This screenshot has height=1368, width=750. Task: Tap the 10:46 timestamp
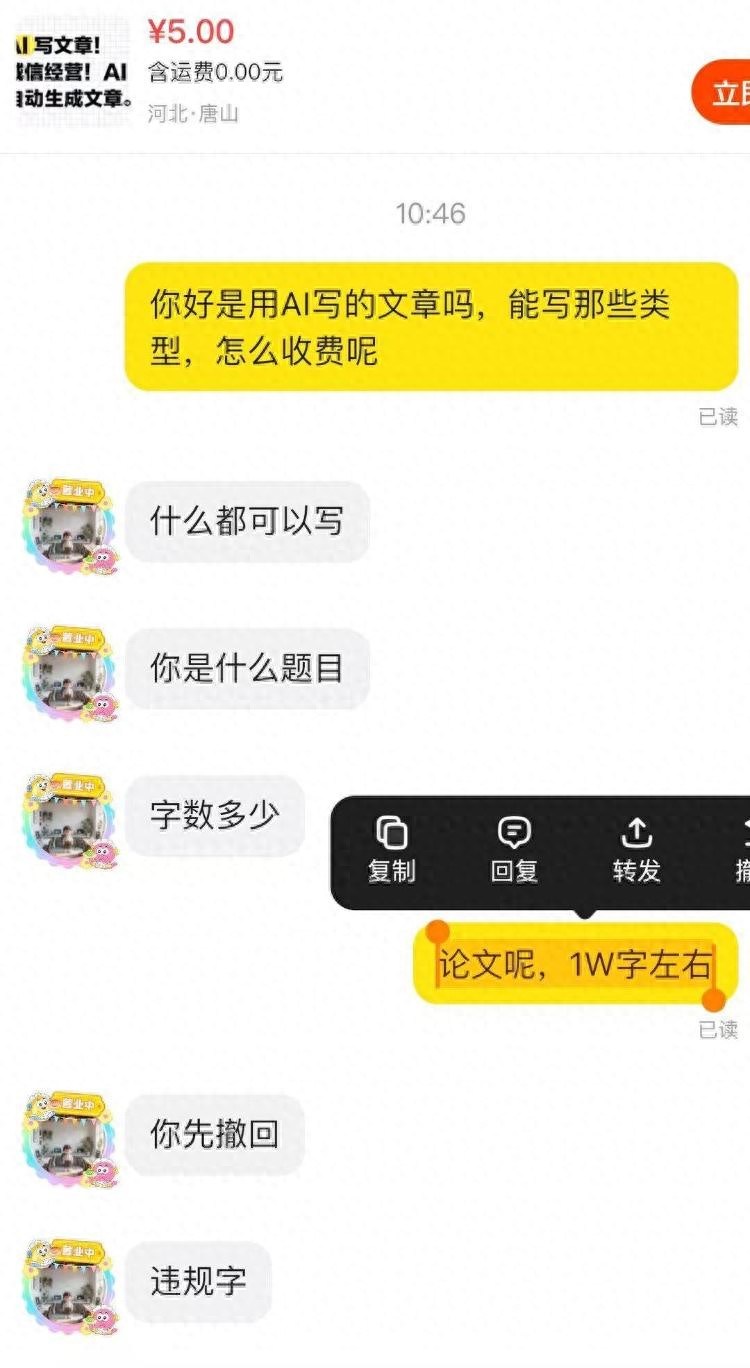[432, 213]
